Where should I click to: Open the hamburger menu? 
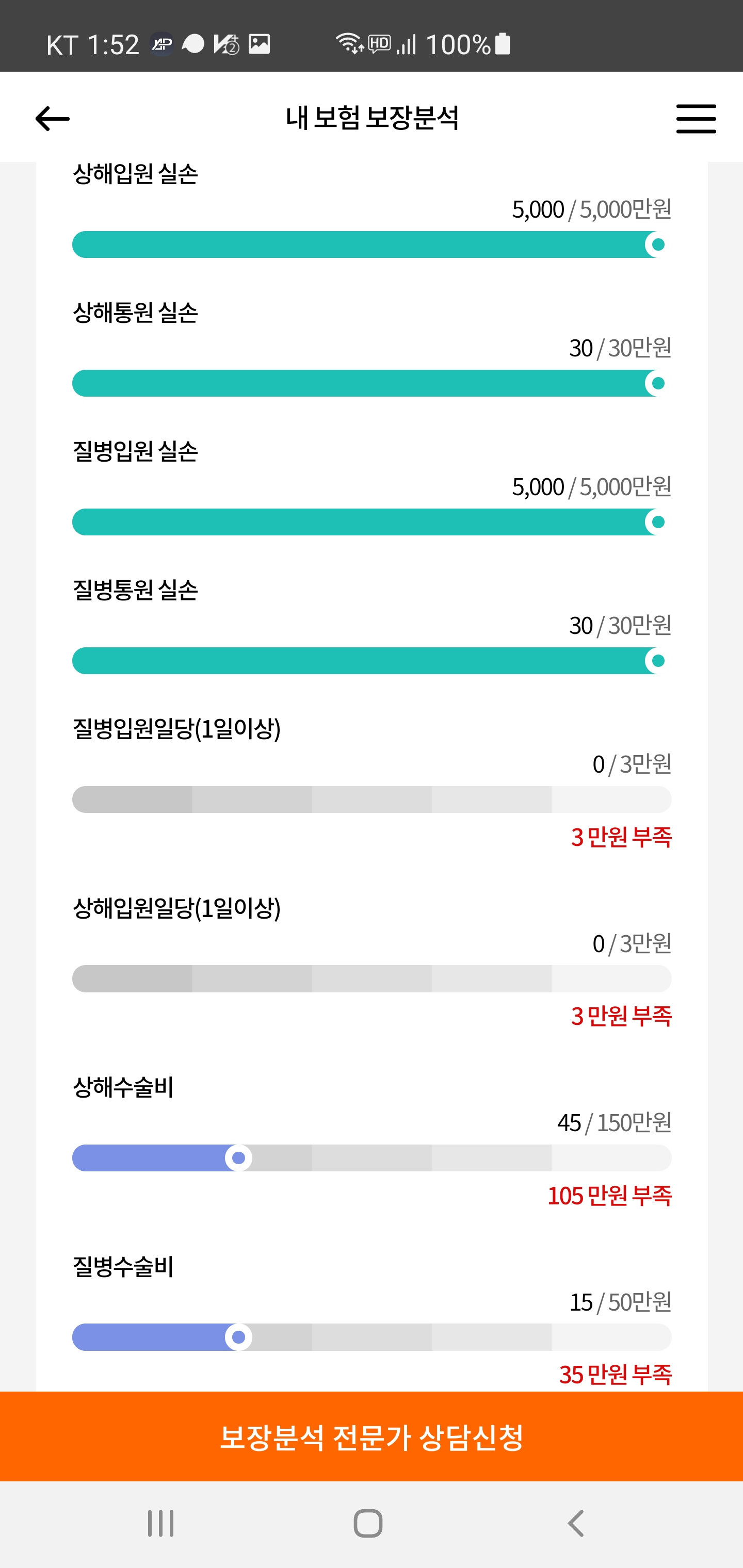(696, 118)
